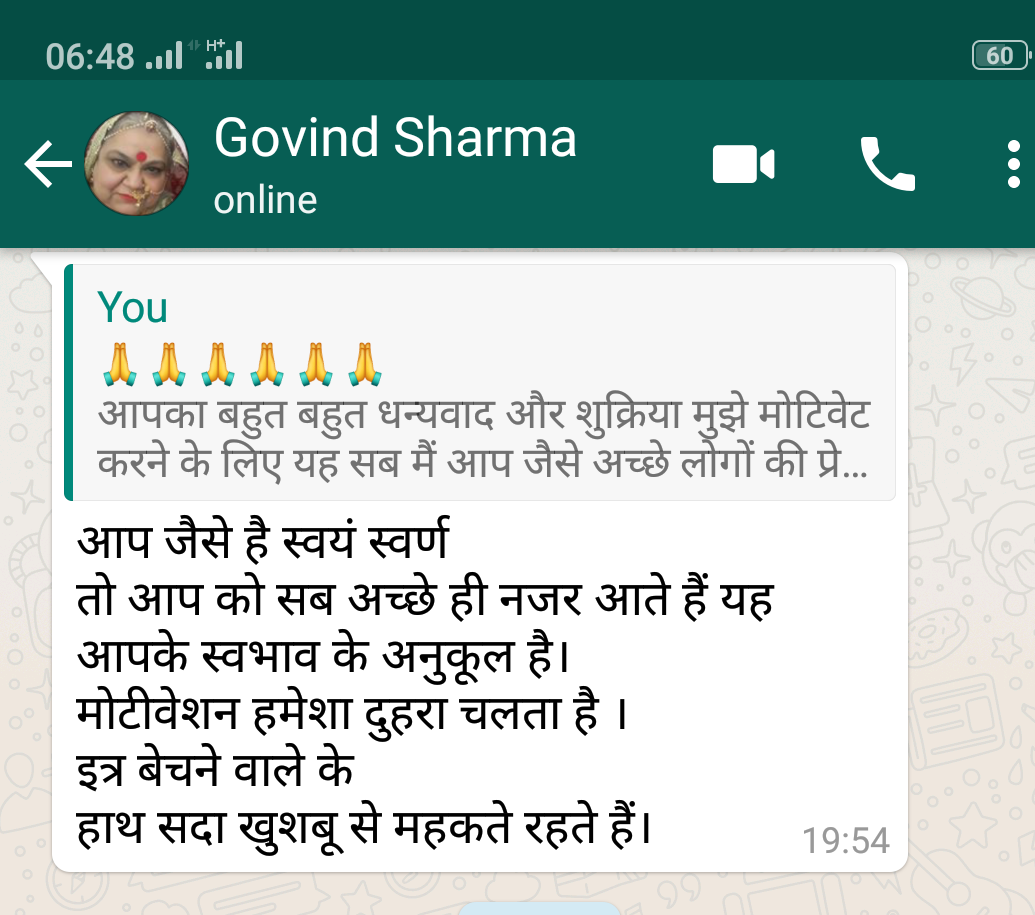Start a video call
The image size is (1035, 915).
(x=743, y=164)
